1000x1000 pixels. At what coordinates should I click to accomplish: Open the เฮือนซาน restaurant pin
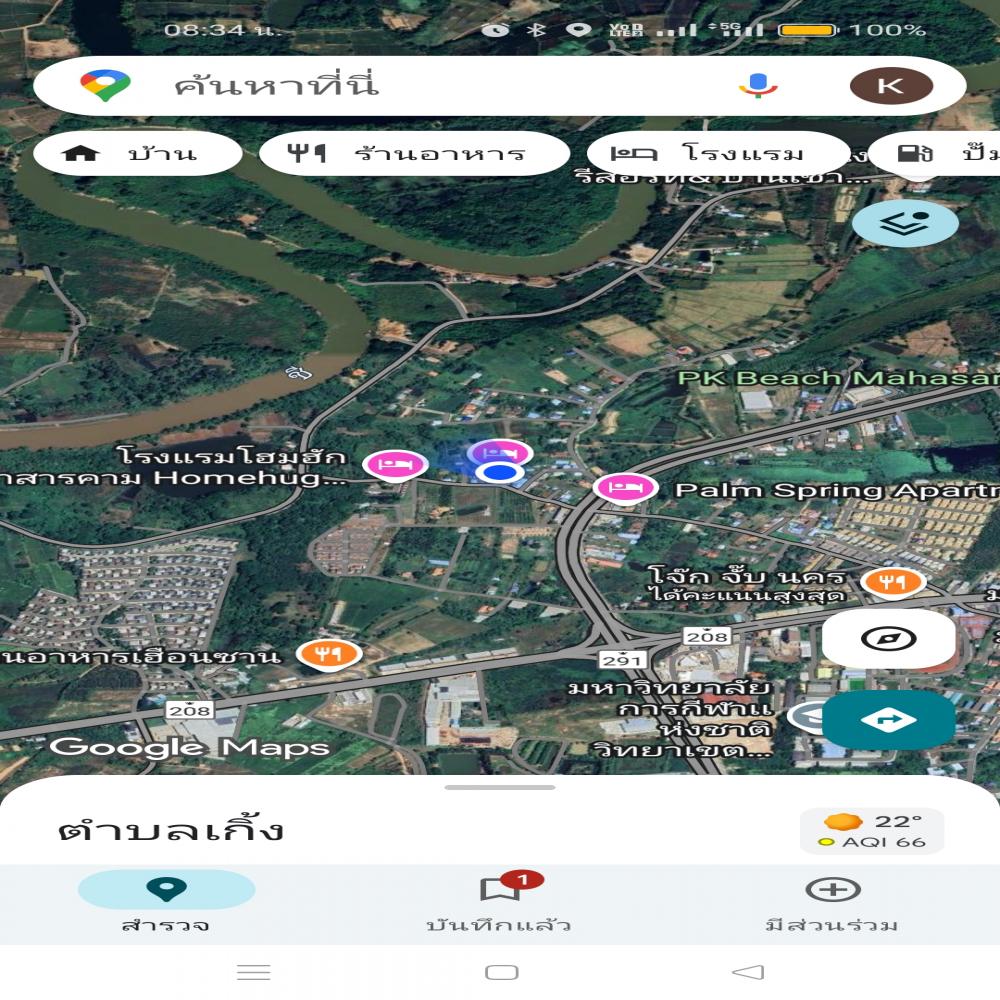328,654
